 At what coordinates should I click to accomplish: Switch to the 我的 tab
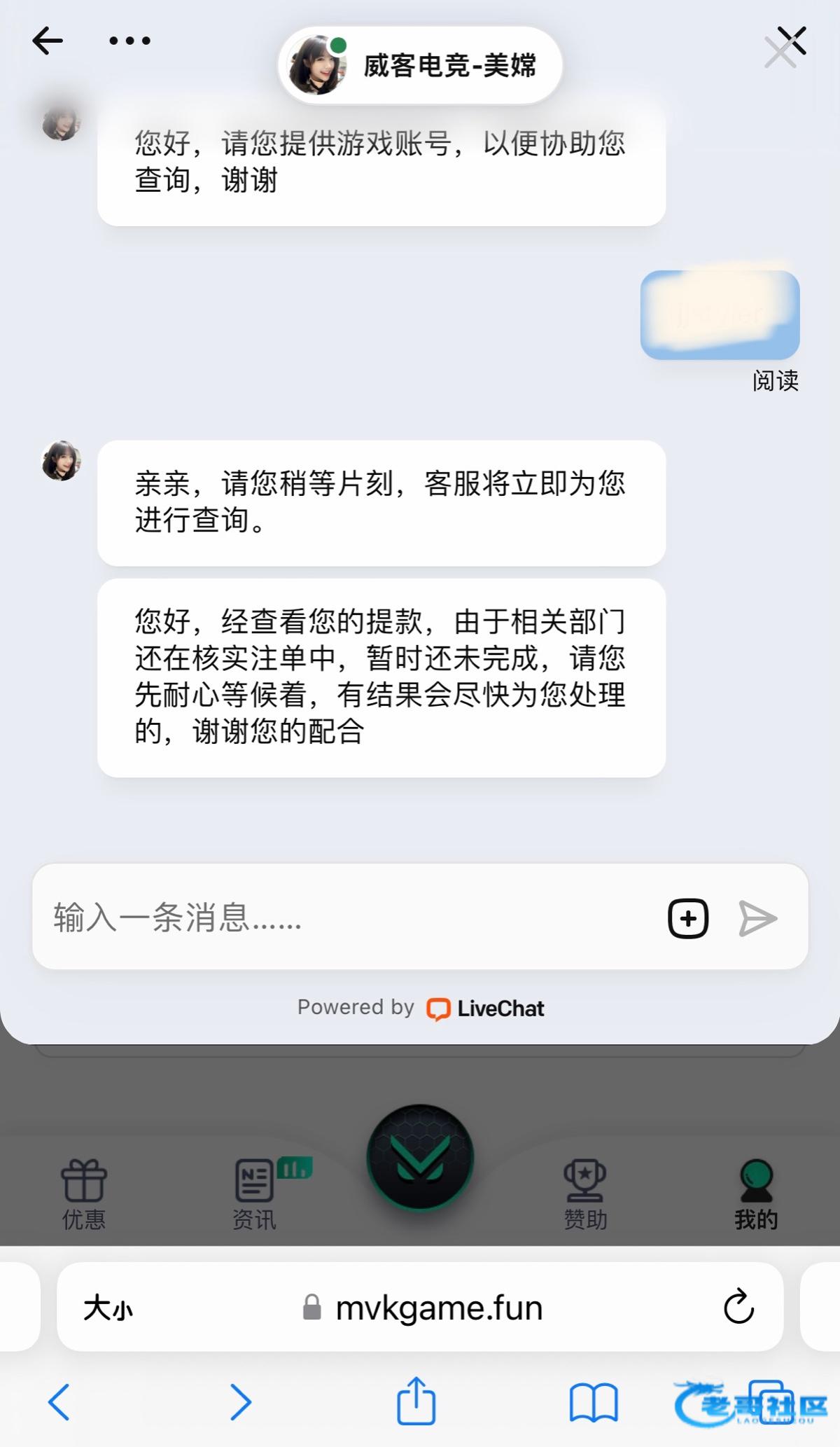[756, 1195]
